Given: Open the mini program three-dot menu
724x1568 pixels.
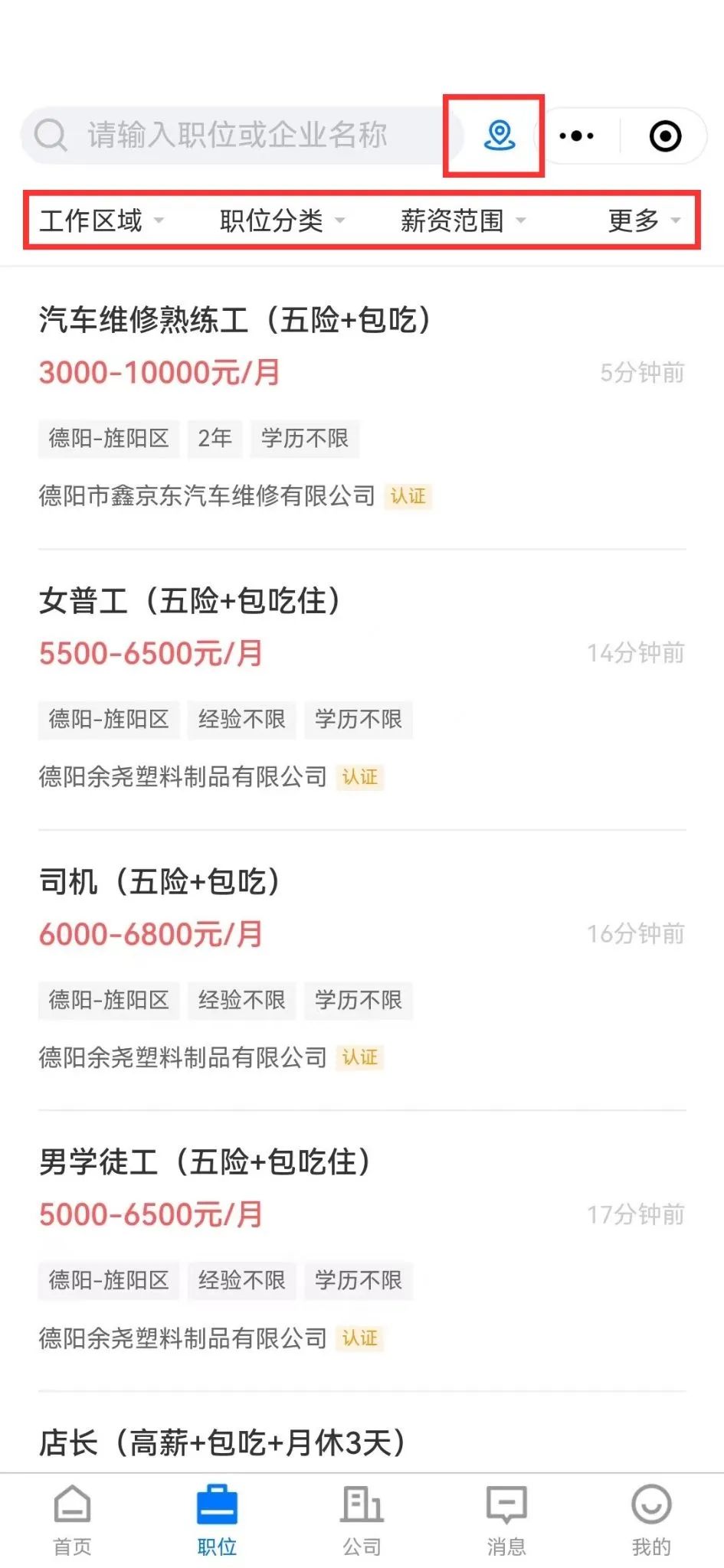Looking at the screenshot, I should point(576,136).
